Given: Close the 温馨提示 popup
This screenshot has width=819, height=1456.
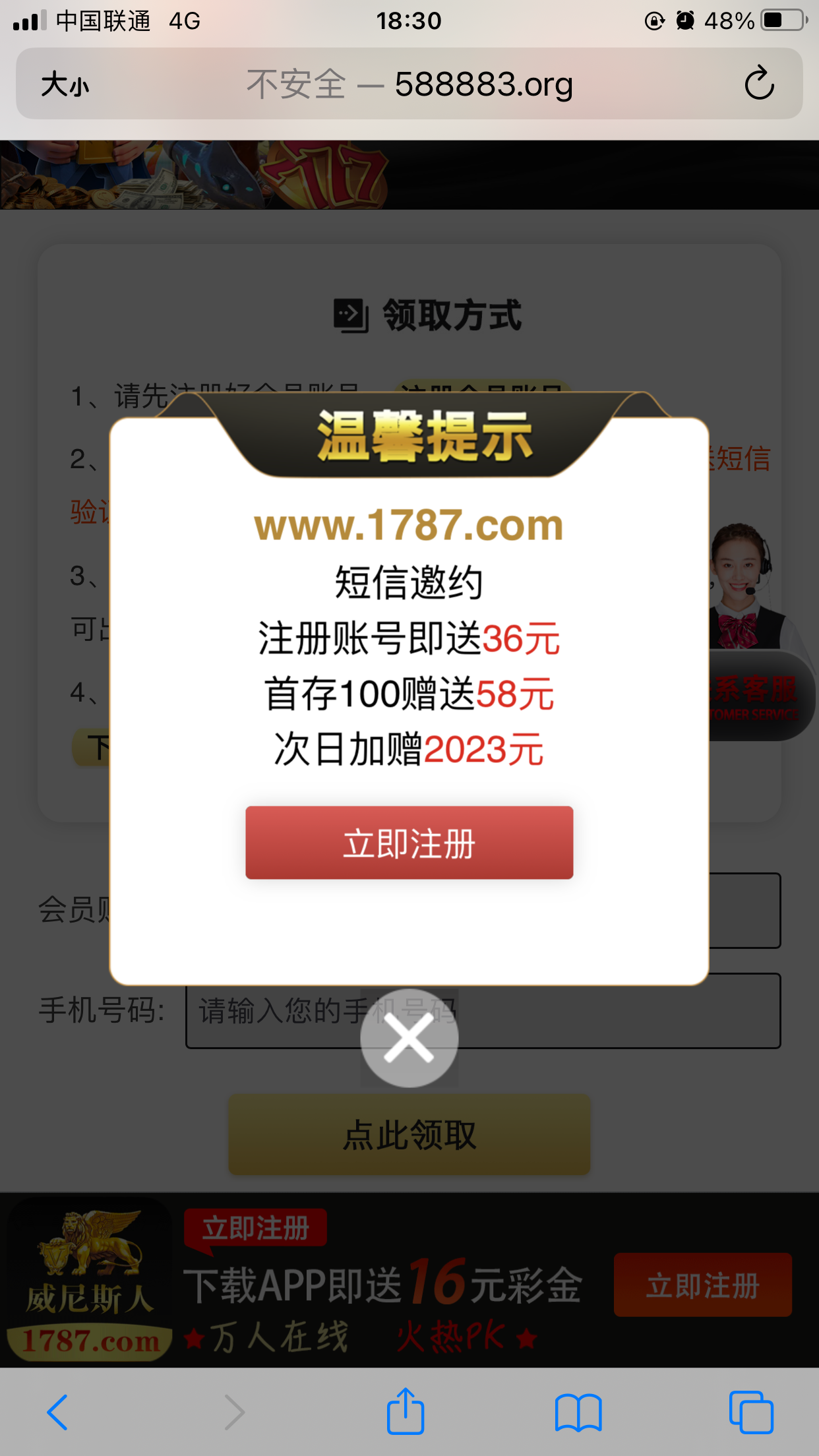Looking at the screenshot, I should pyautogui.click(x=409, y=1038).
